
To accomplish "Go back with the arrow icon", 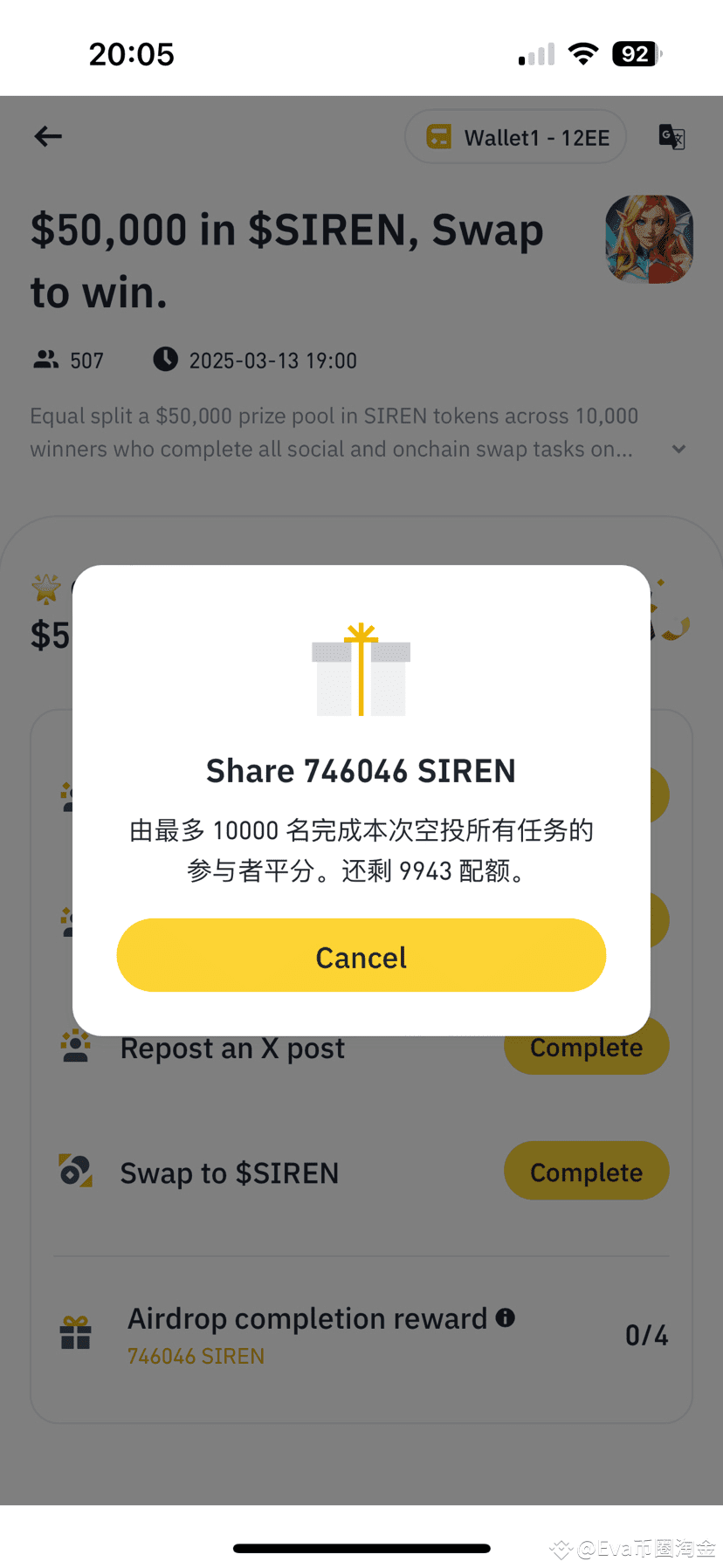I will [48, 136].
